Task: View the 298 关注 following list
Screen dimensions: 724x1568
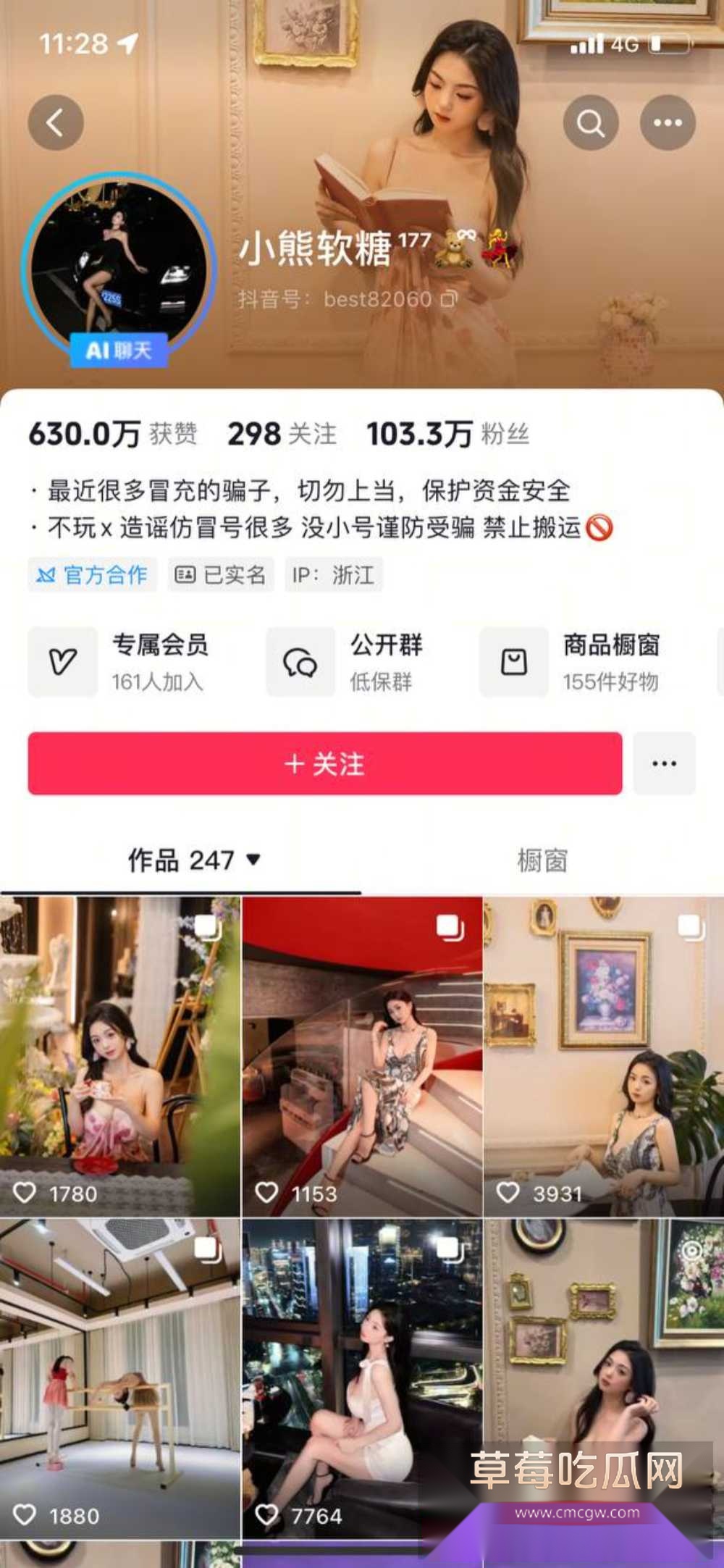Action: [282, 434]
